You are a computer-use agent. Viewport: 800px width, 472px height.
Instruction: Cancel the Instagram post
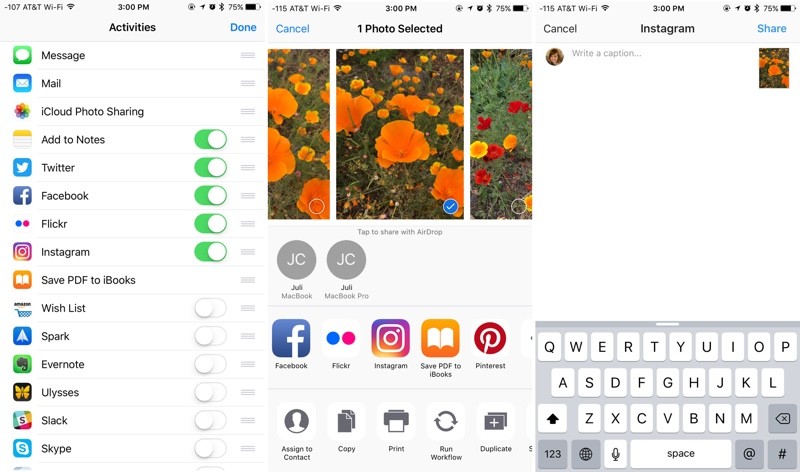pos(560,29)
